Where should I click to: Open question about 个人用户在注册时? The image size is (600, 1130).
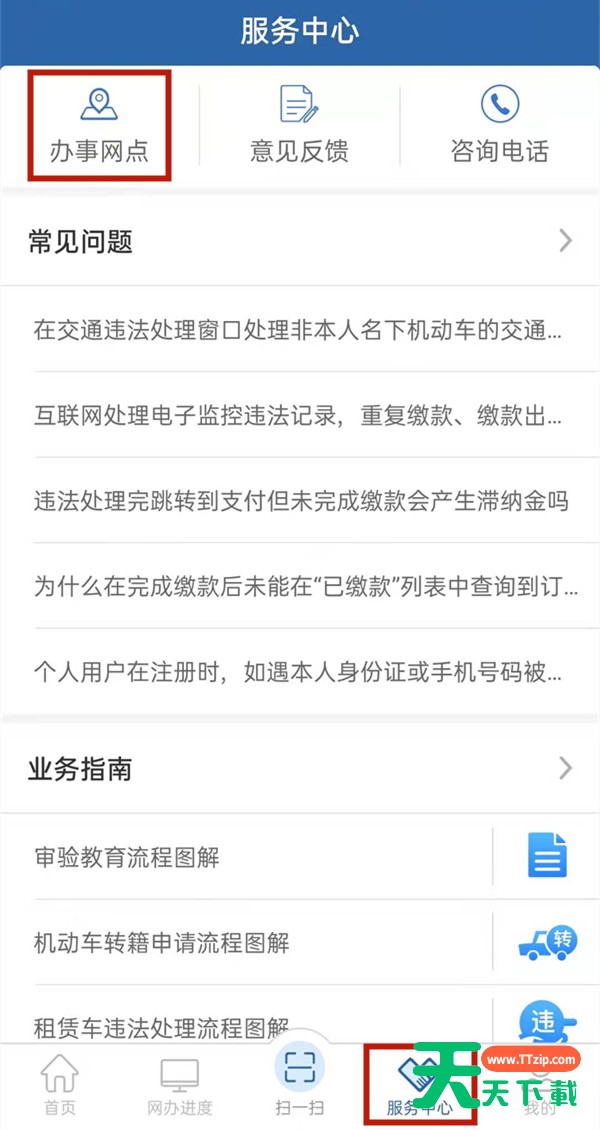[300, 672]
